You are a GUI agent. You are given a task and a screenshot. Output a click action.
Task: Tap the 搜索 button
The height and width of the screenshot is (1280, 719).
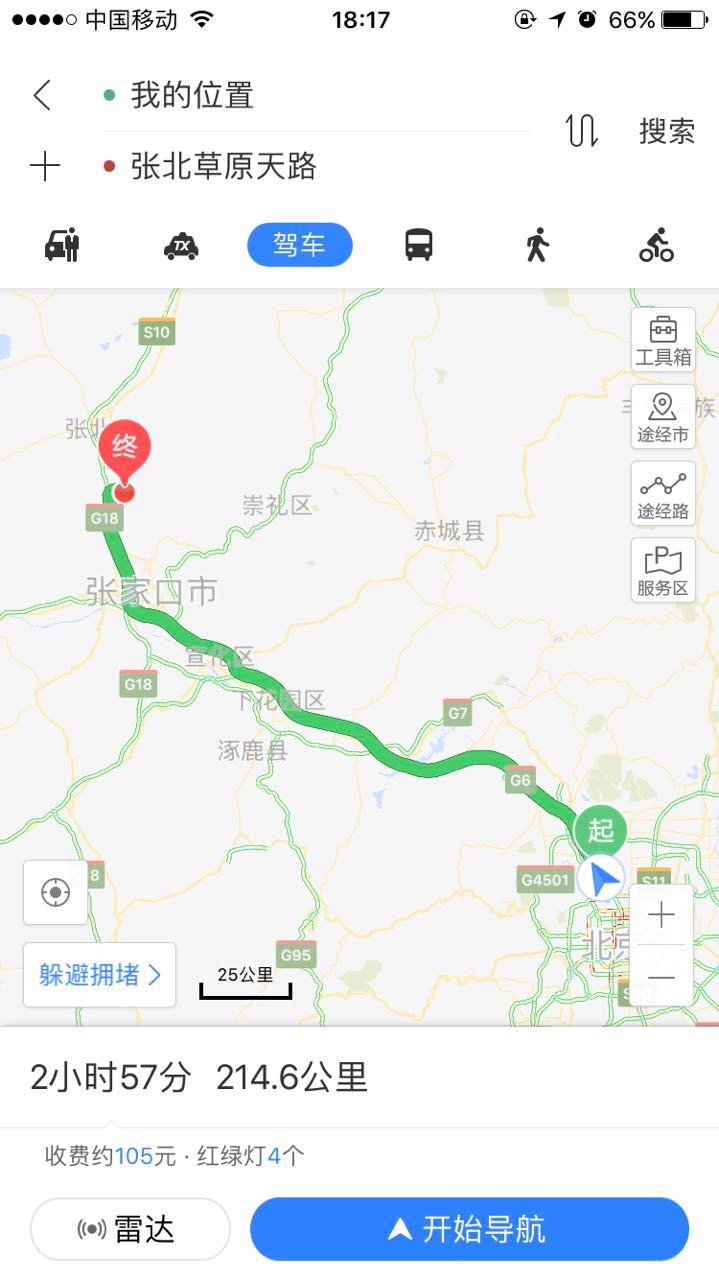pos(667,131)
